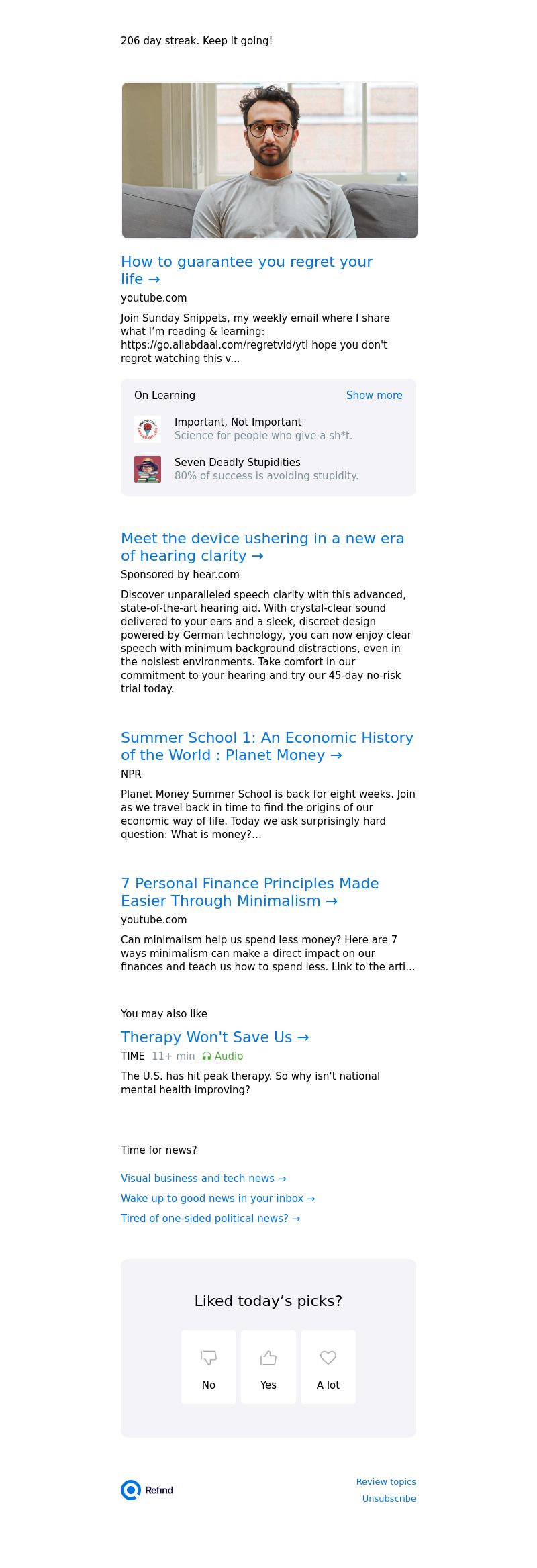Tap the Unsubscribe link

(x=389, y=1498)
